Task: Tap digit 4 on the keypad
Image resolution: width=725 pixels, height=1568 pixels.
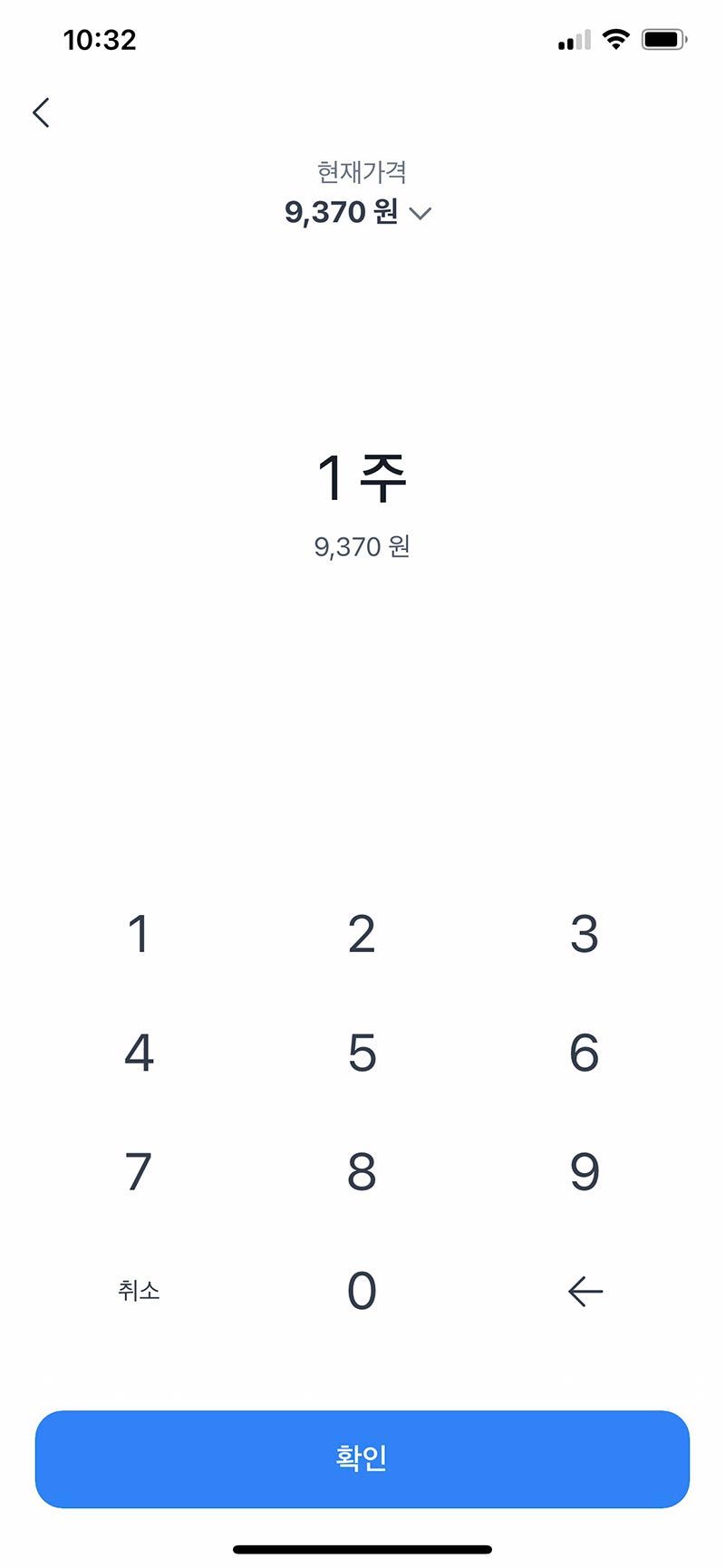Action: (x=139, y=1053)
